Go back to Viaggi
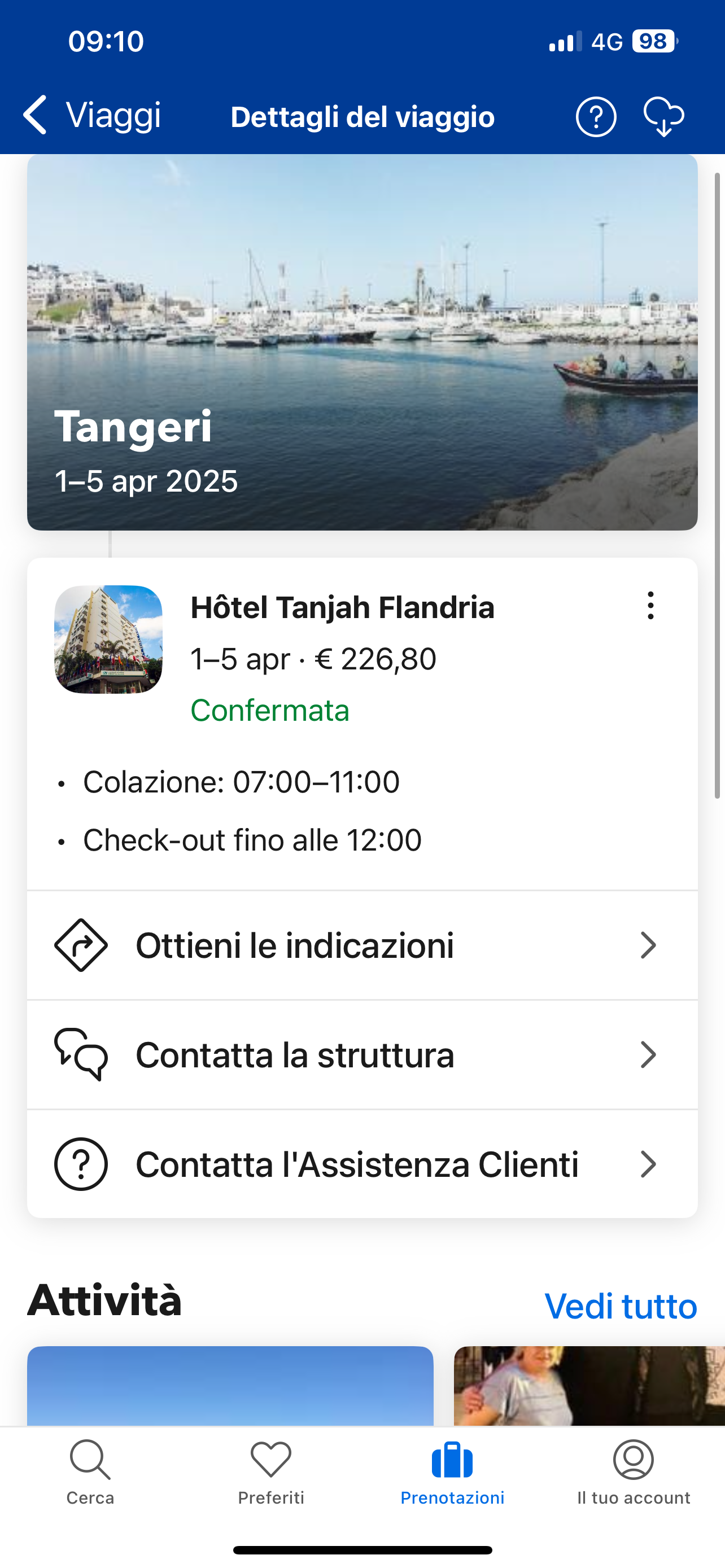The height and width of the screenshot is (1568, 725). coord(91,115)
